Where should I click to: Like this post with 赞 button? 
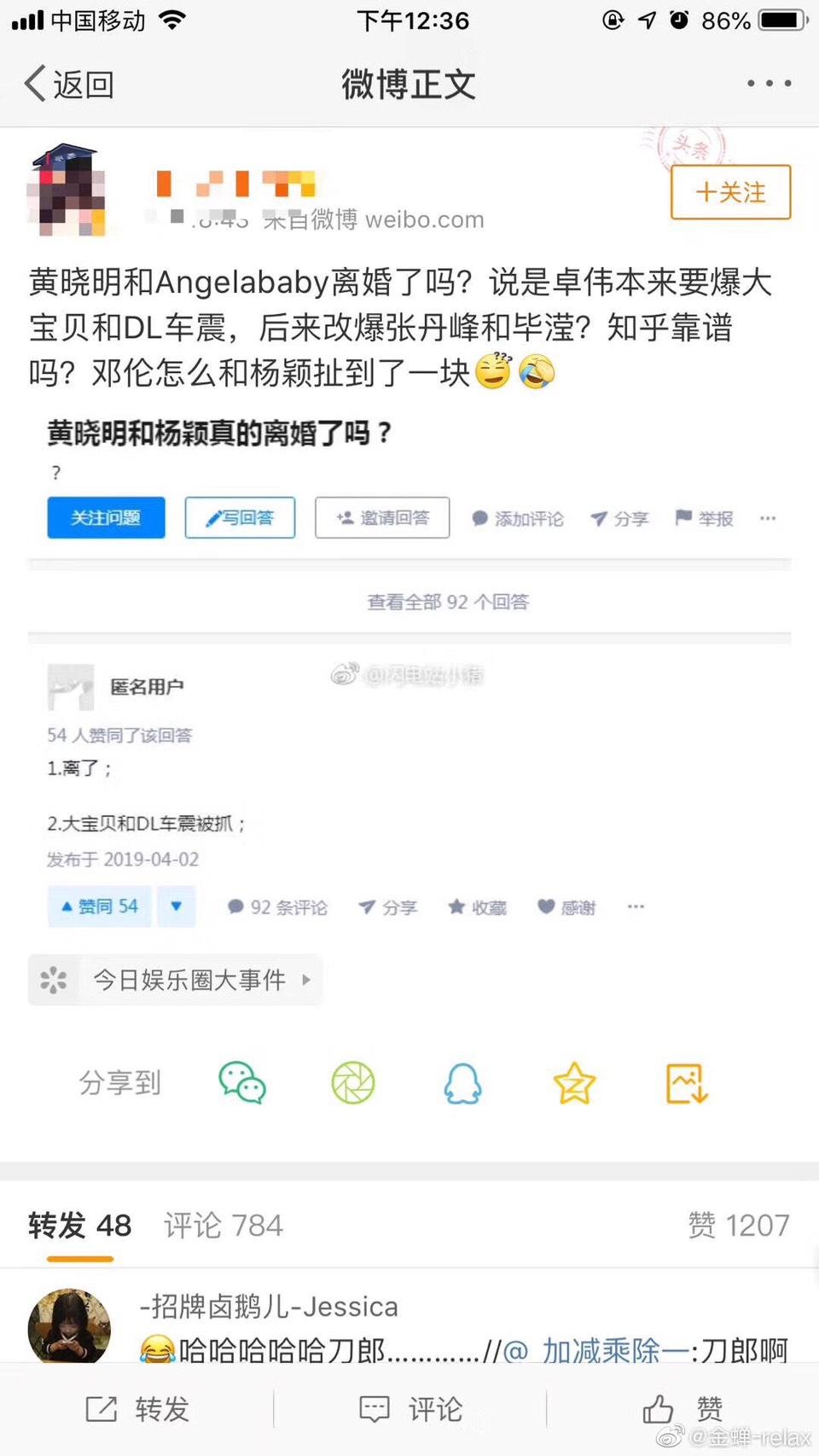[682, 1409]
